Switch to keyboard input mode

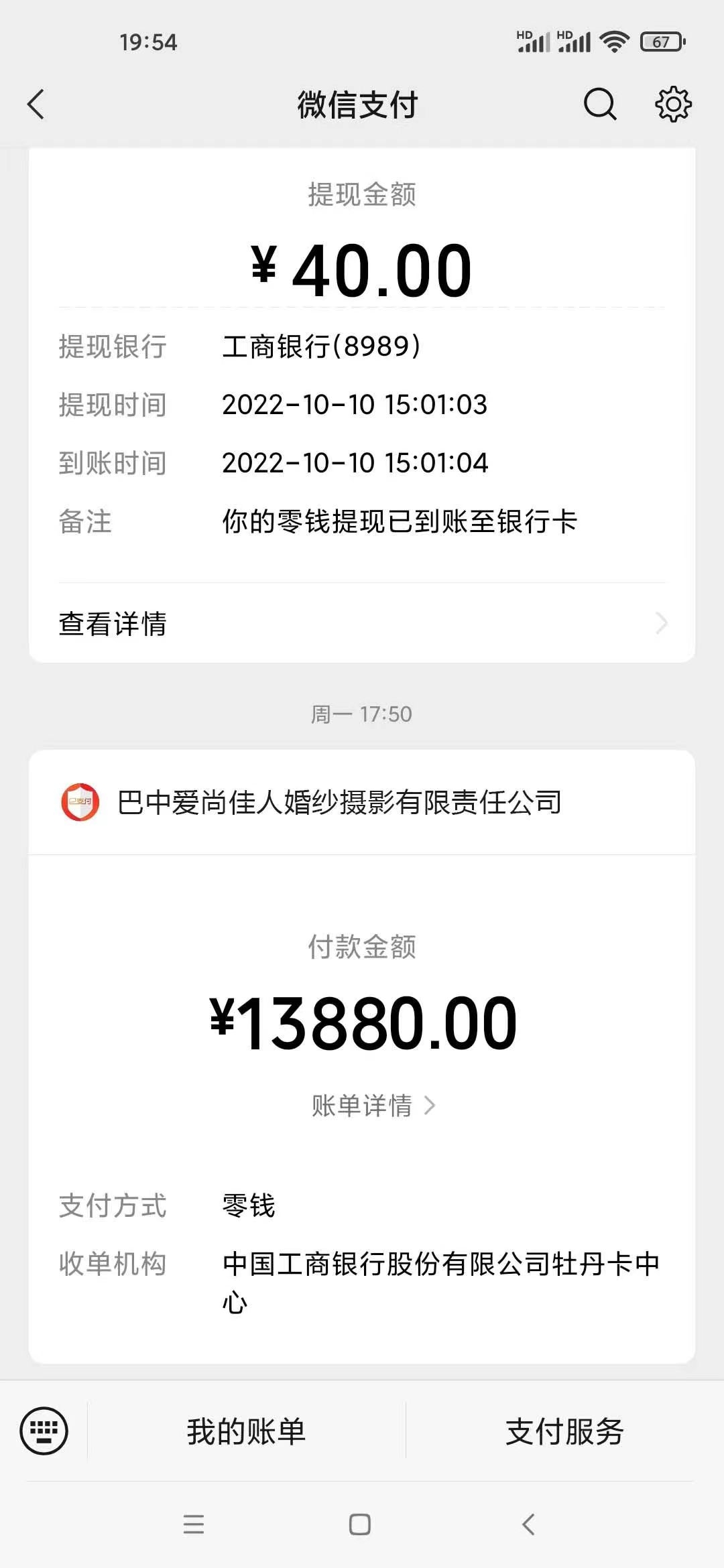pos(44,1431)
